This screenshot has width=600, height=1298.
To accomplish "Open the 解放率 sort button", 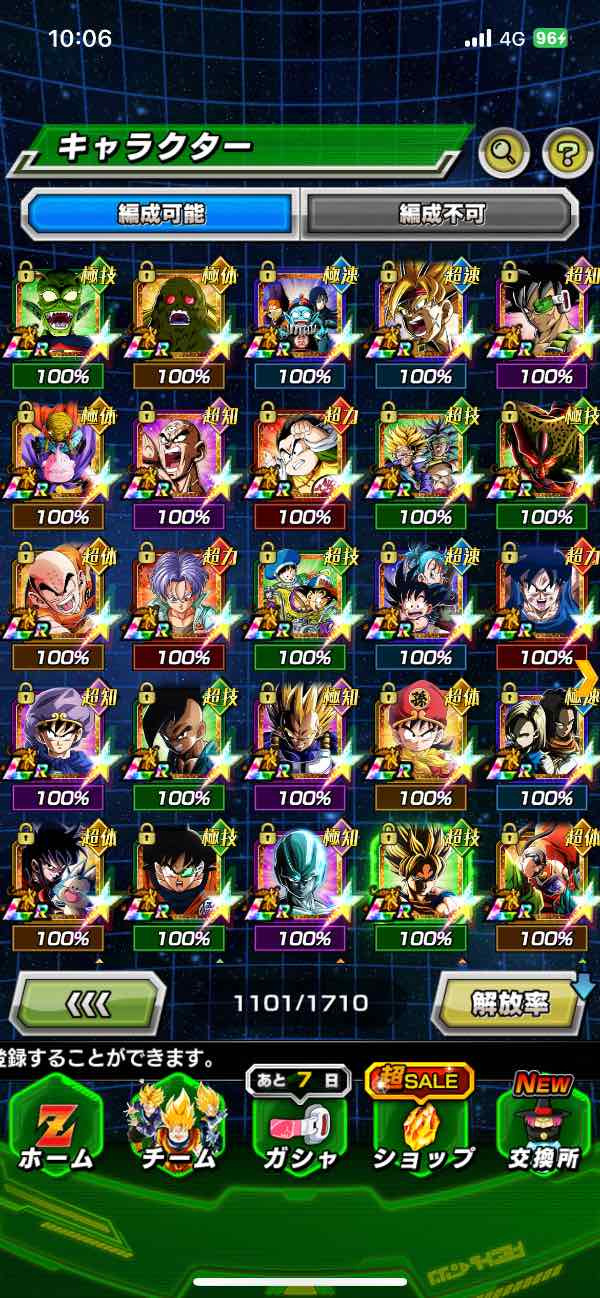I will pos(508,1001).
